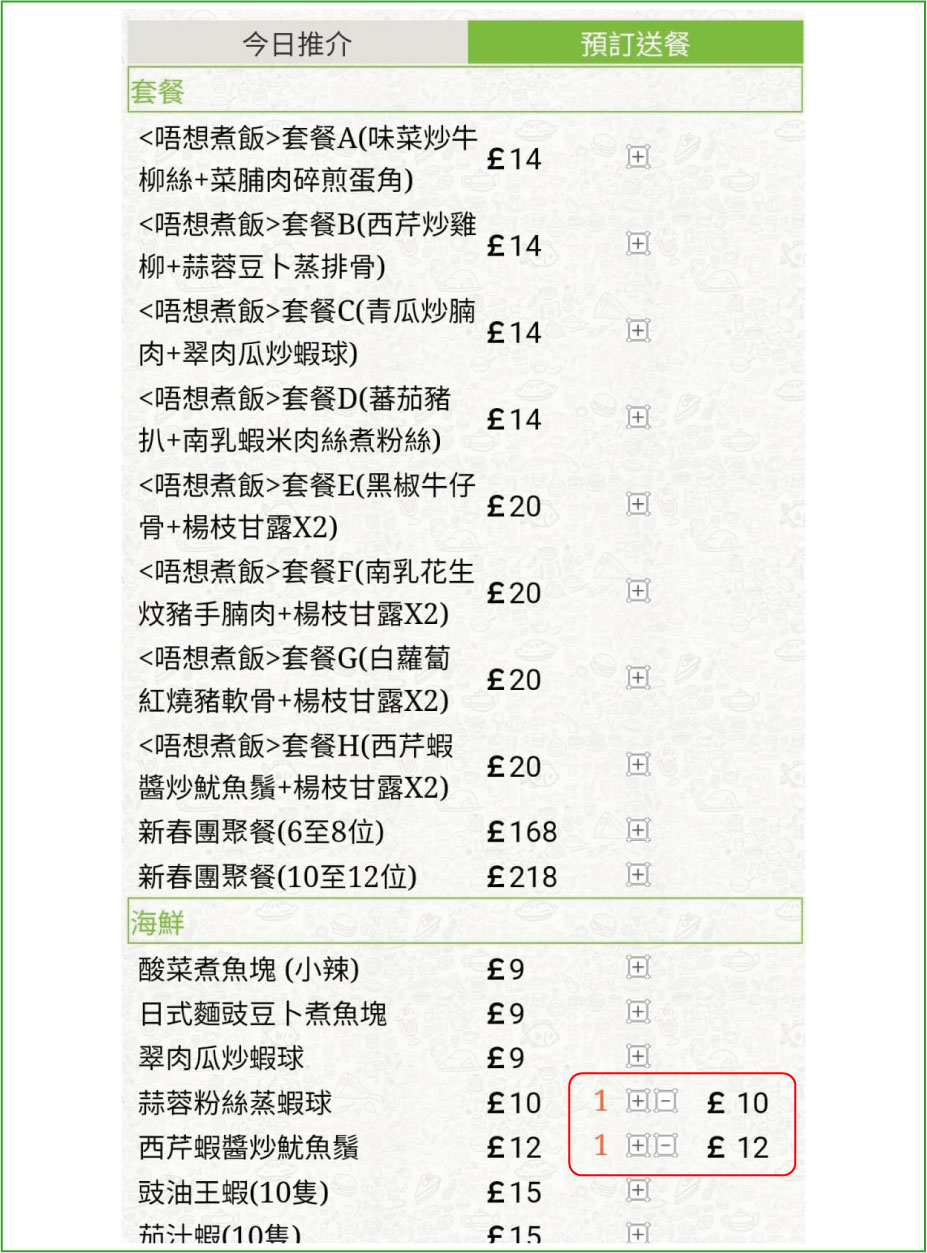
Task: Add 豉油王蝦(10隻) to the order
Action: [638, 1189]
